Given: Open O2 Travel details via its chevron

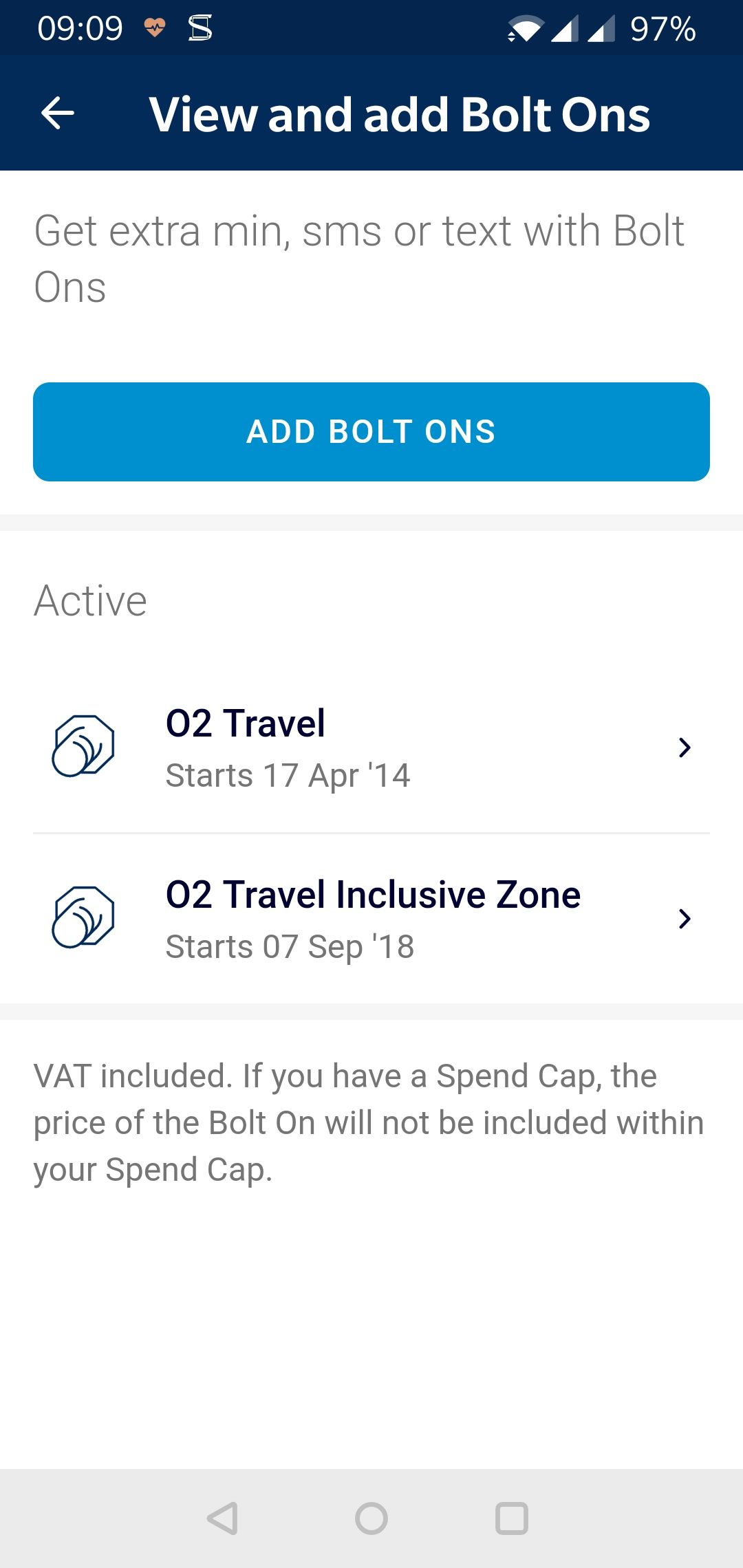Looking at the screenshot, I should click(685, 748).
